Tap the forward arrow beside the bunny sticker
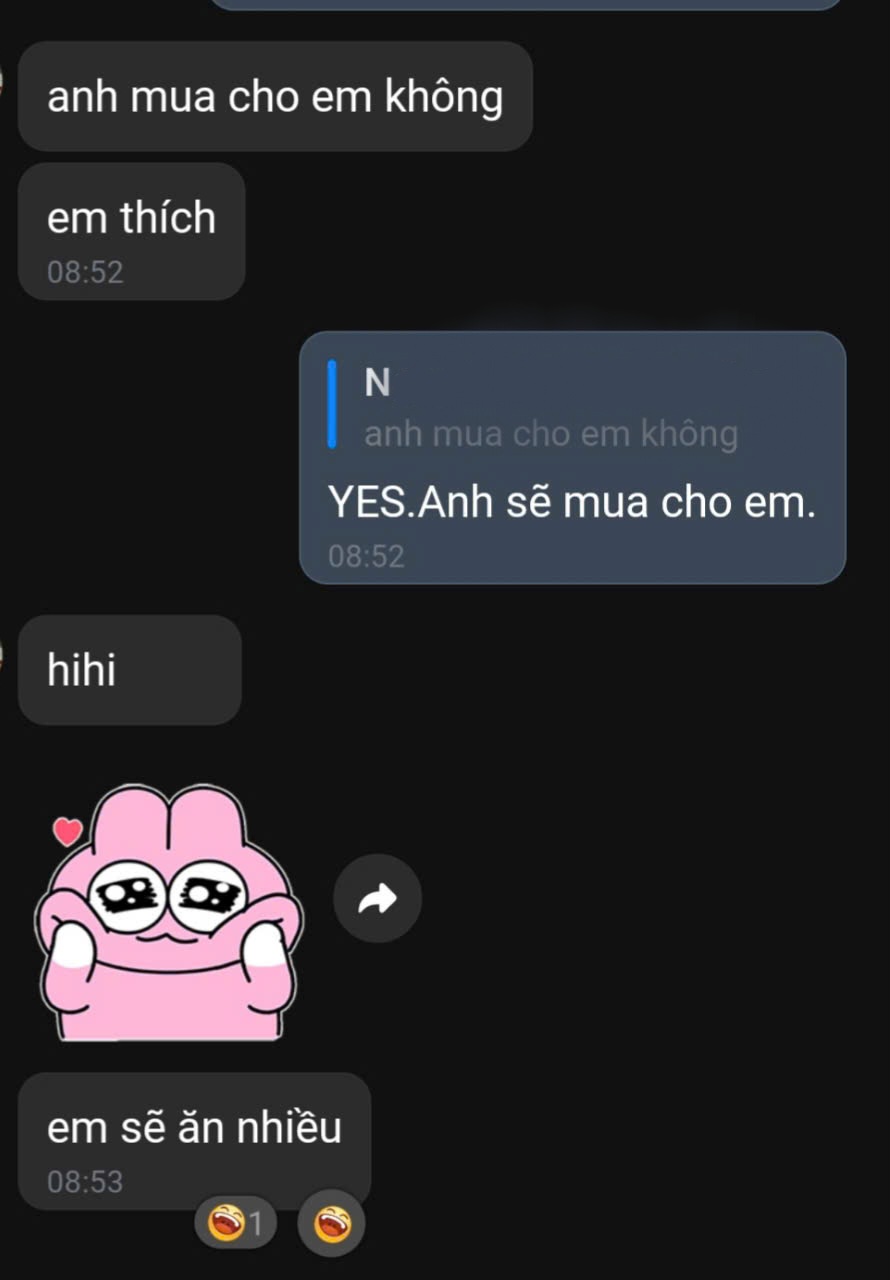The height and width of the screenshot is (1280, 890). pos(377,899)
